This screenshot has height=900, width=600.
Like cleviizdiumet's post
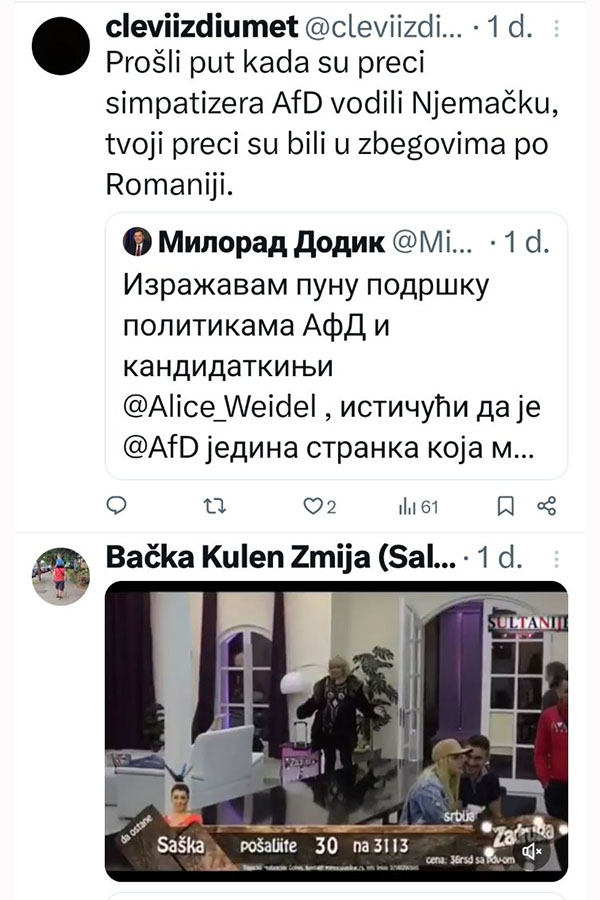coord(313,507)
